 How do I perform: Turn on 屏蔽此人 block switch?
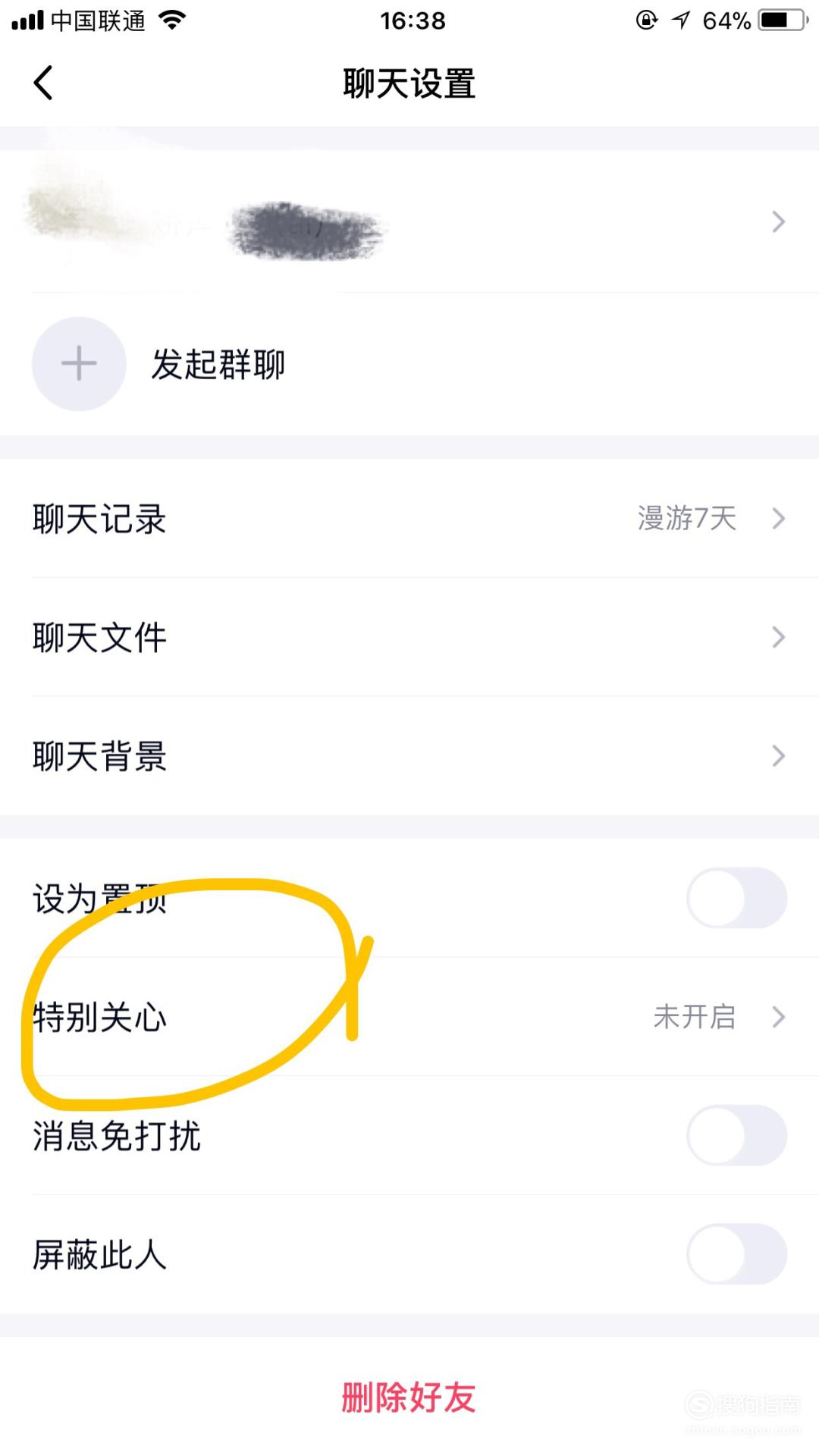pos(736,1254)
